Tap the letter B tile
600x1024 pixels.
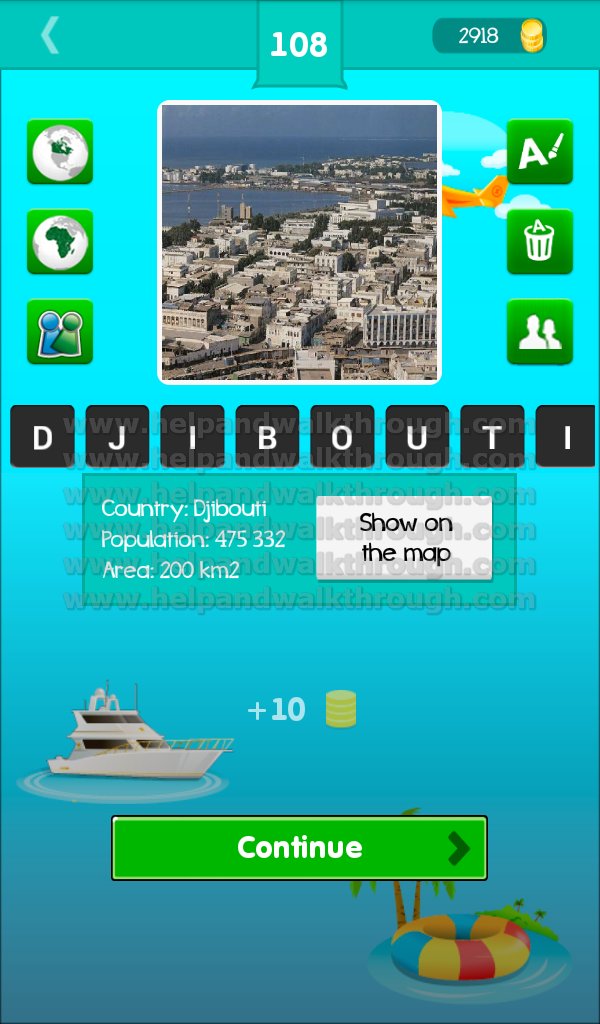[268, 436]
